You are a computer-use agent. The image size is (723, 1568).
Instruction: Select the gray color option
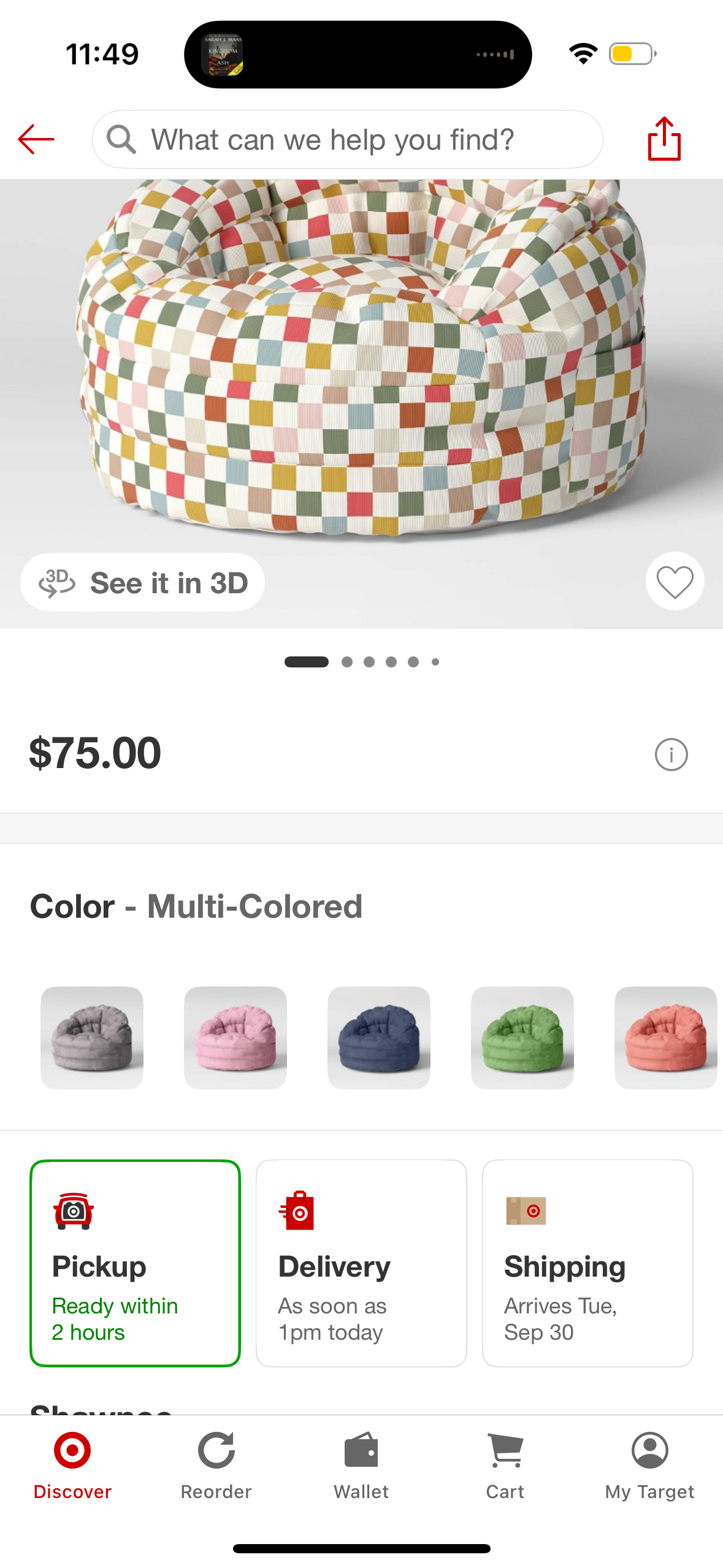pyautogui.click(x=92, y=1037)
